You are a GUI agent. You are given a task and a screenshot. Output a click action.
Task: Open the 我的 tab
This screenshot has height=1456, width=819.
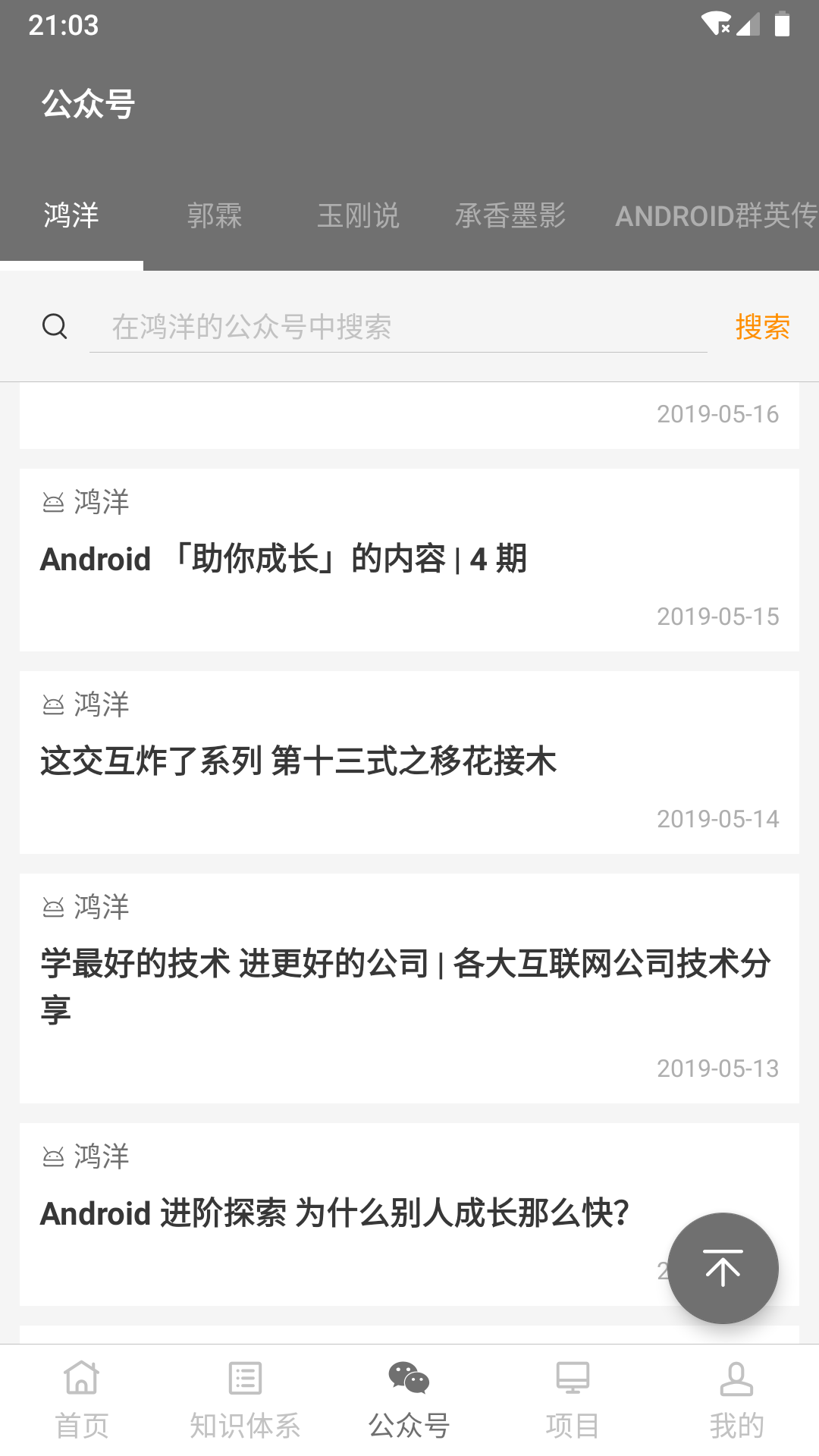(736, 1400)
